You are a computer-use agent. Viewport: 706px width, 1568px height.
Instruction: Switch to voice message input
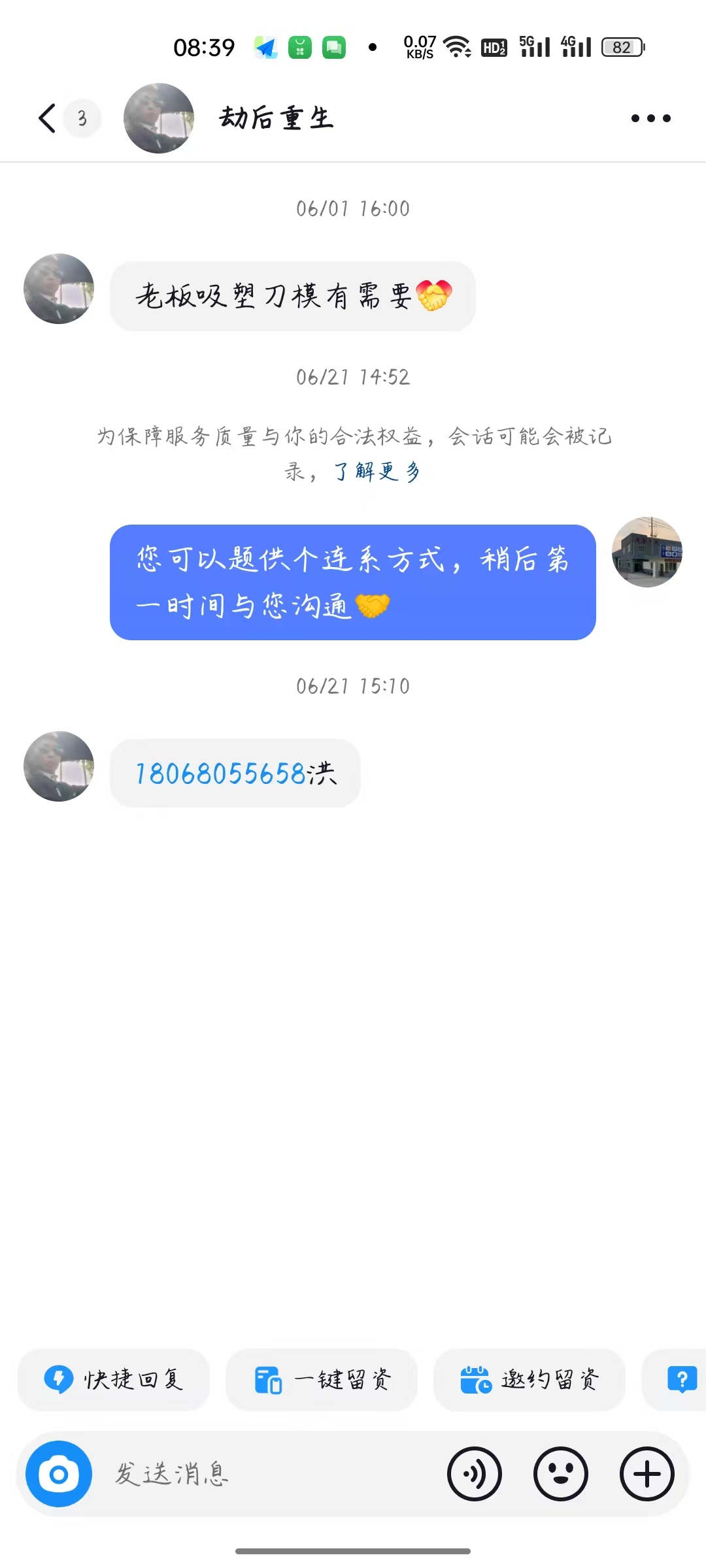point(475,1474)
